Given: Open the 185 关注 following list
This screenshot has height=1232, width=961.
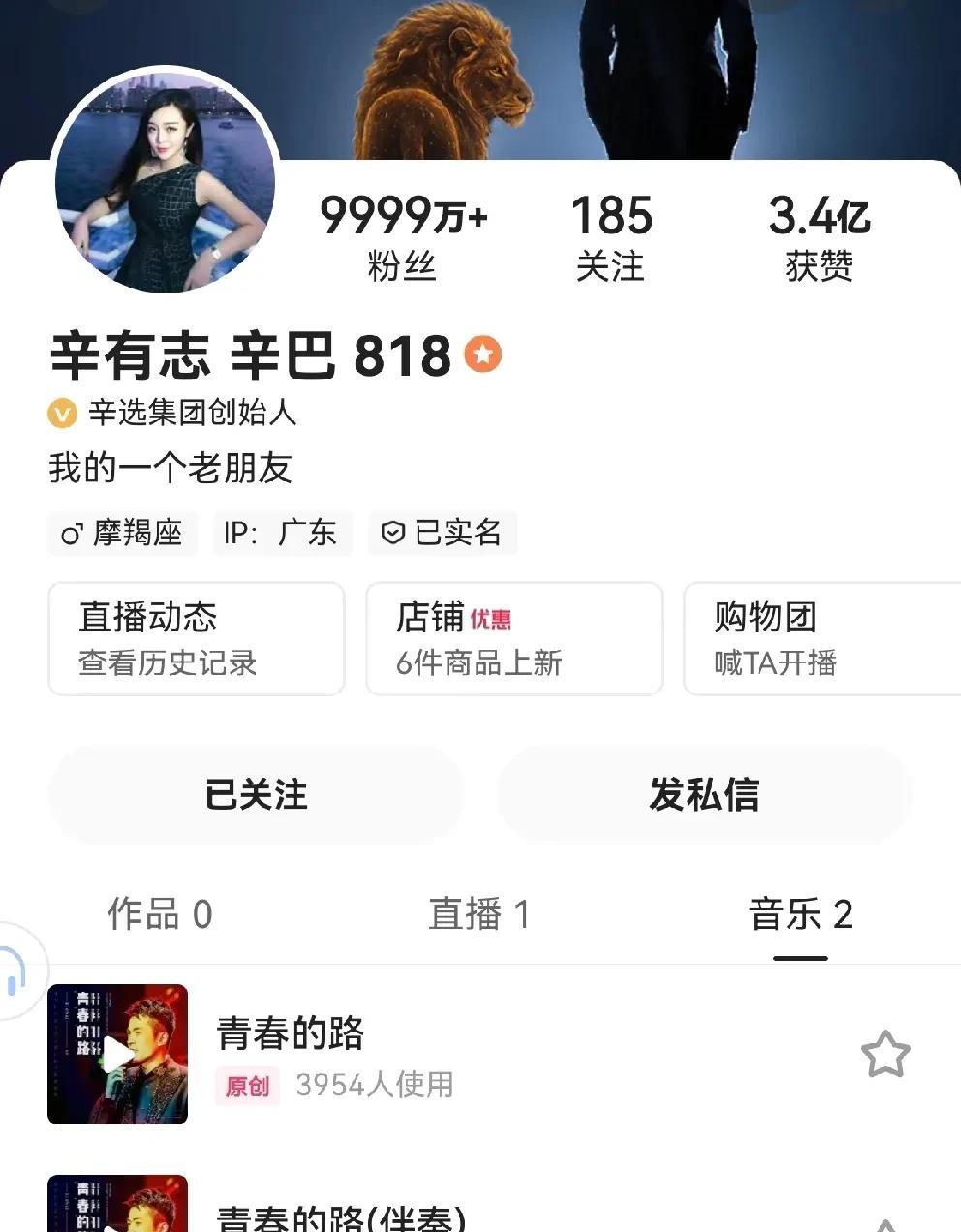Looking at the screenshot, I should (x=611, y=236).
